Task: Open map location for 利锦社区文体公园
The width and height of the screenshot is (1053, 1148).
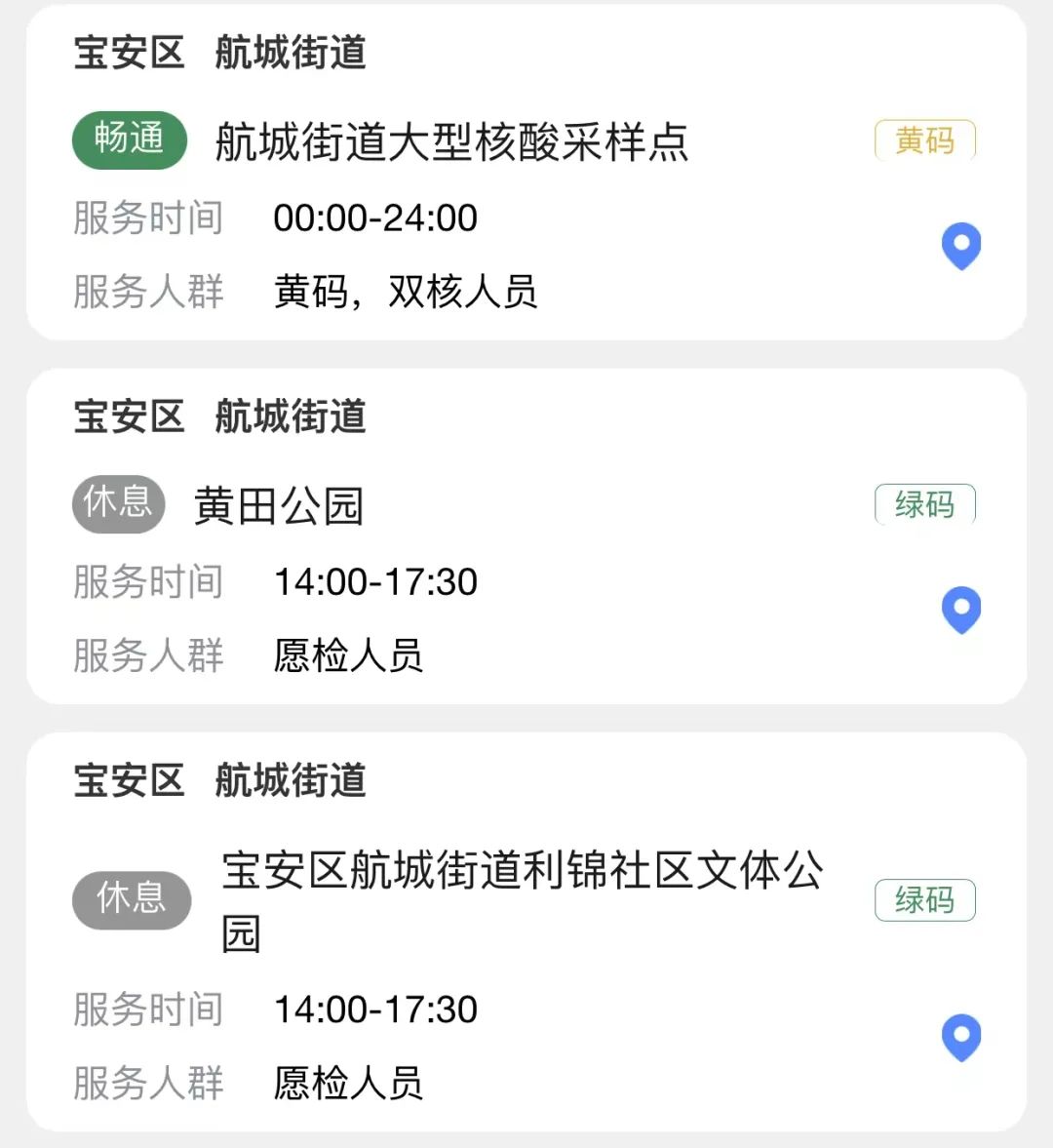Action: click(960, 1037)
